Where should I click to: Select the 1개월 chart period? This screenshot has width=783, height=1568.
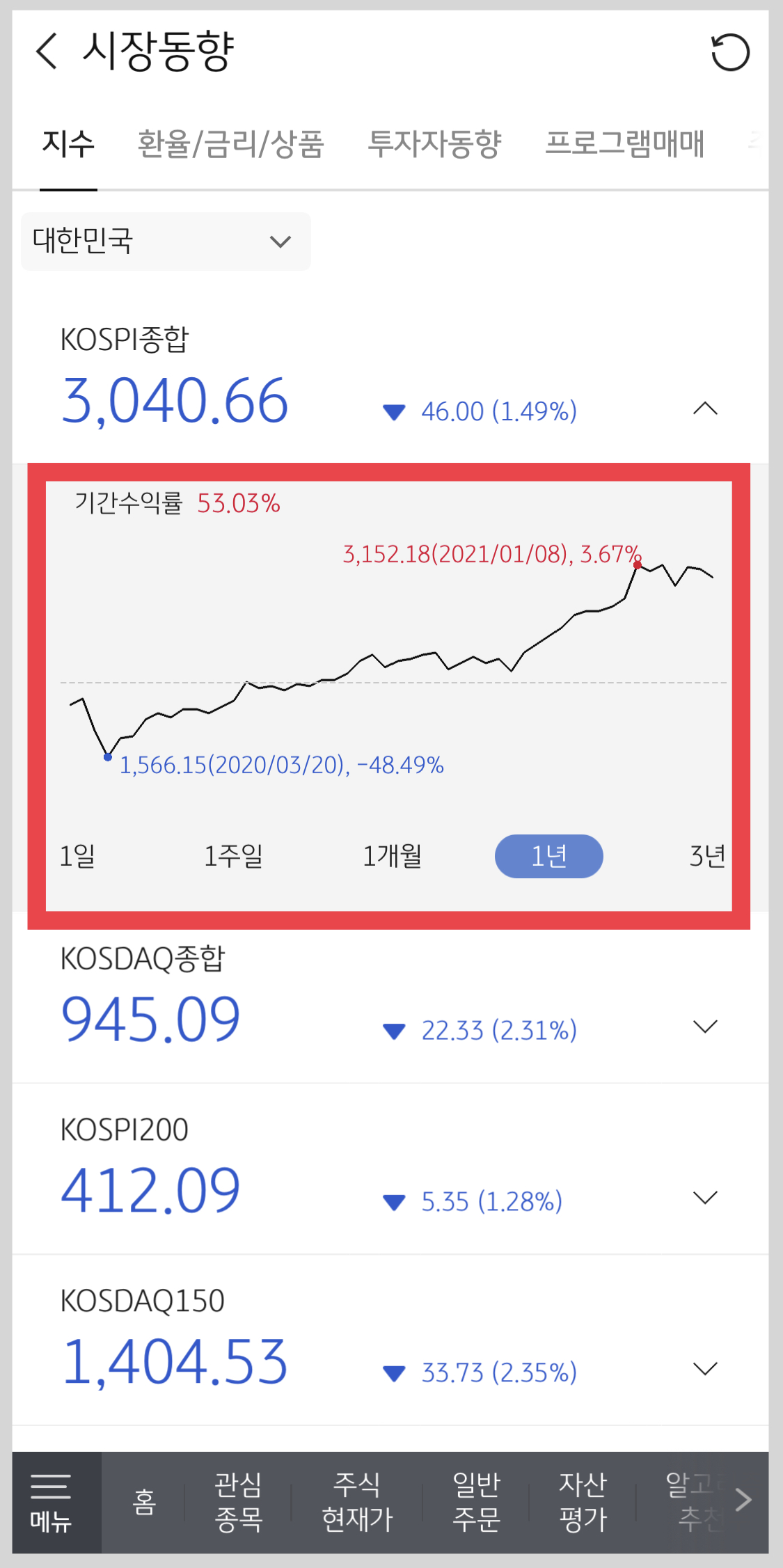click(392, 856)
